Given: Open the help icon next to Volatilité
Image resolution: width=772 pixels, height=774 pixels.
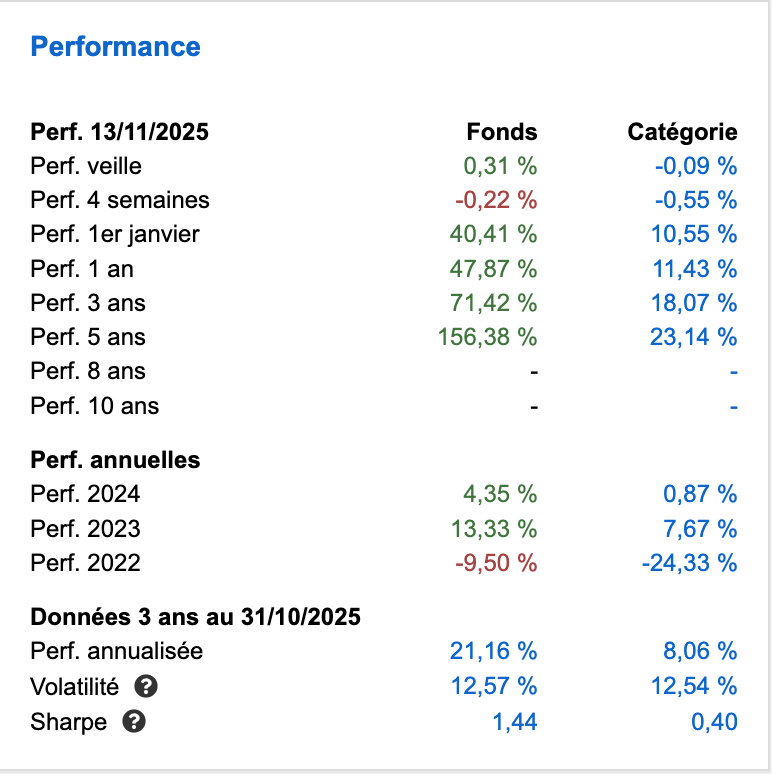Looking at the screenshot, I should click(146, 686).
